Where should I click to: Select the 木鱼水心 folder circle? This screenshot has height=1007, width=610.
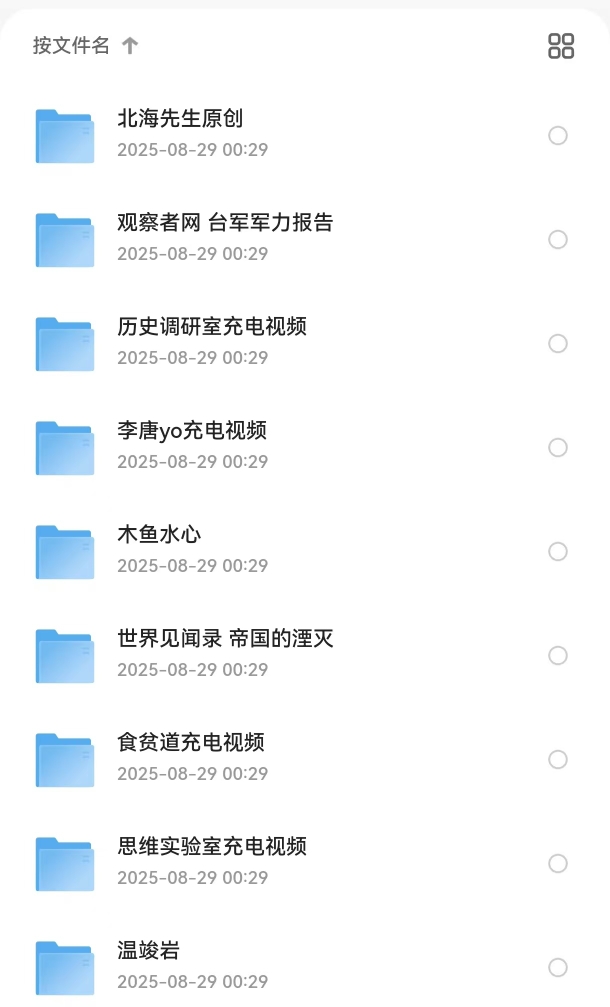558,552
